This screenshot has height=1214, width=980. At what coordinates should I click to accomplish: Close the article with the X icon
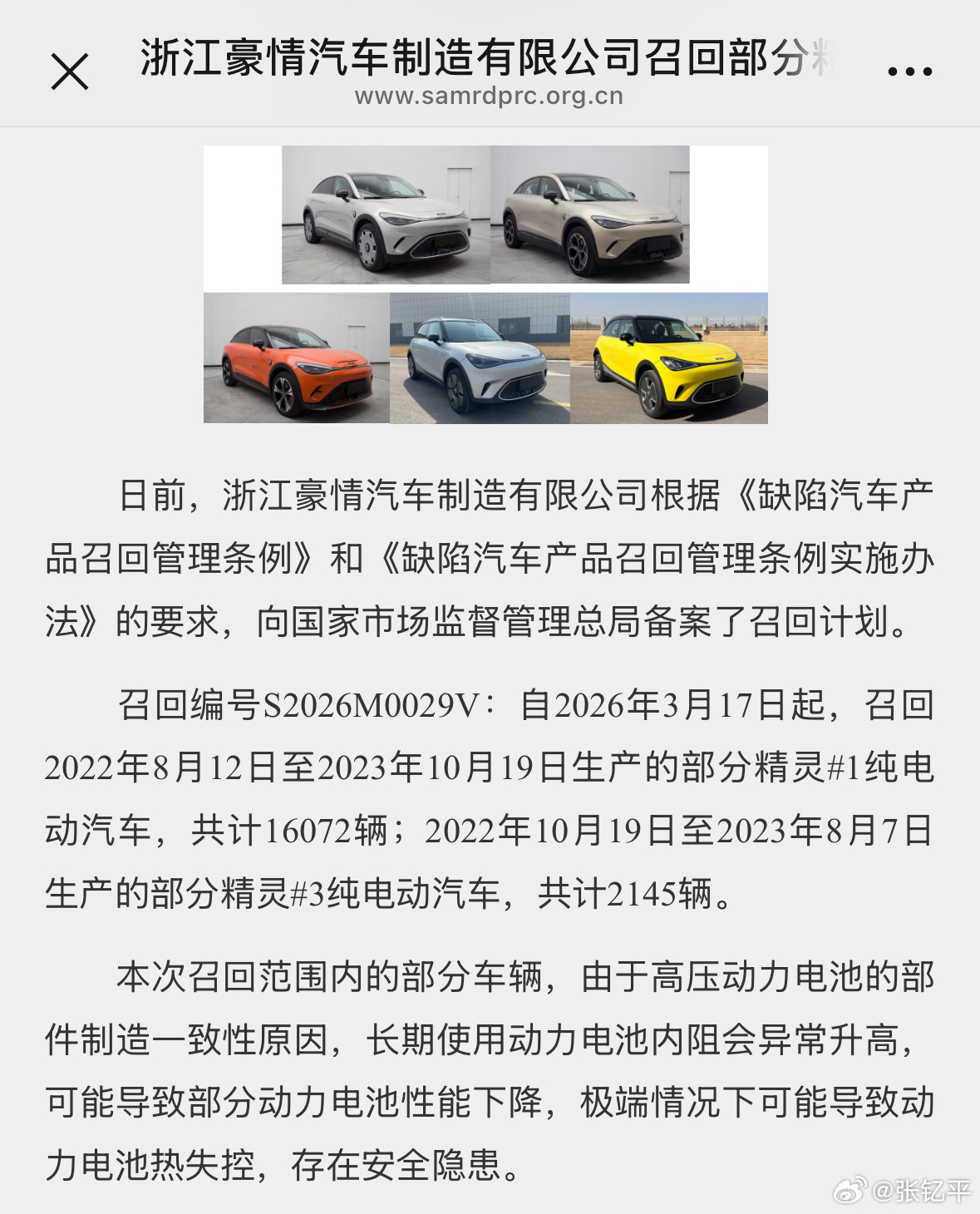coord(70,71)
